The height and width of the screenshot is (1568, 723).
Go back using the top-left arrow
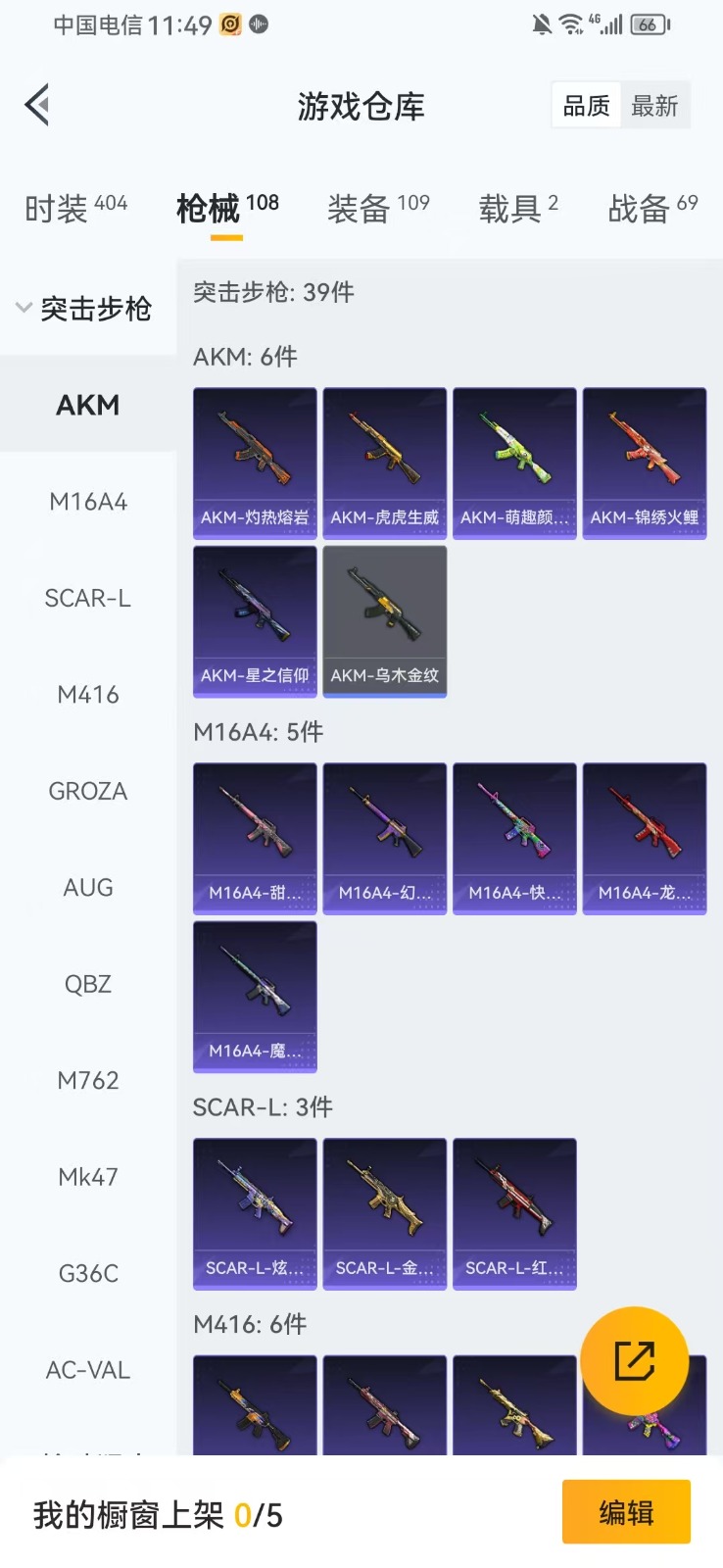37,105
